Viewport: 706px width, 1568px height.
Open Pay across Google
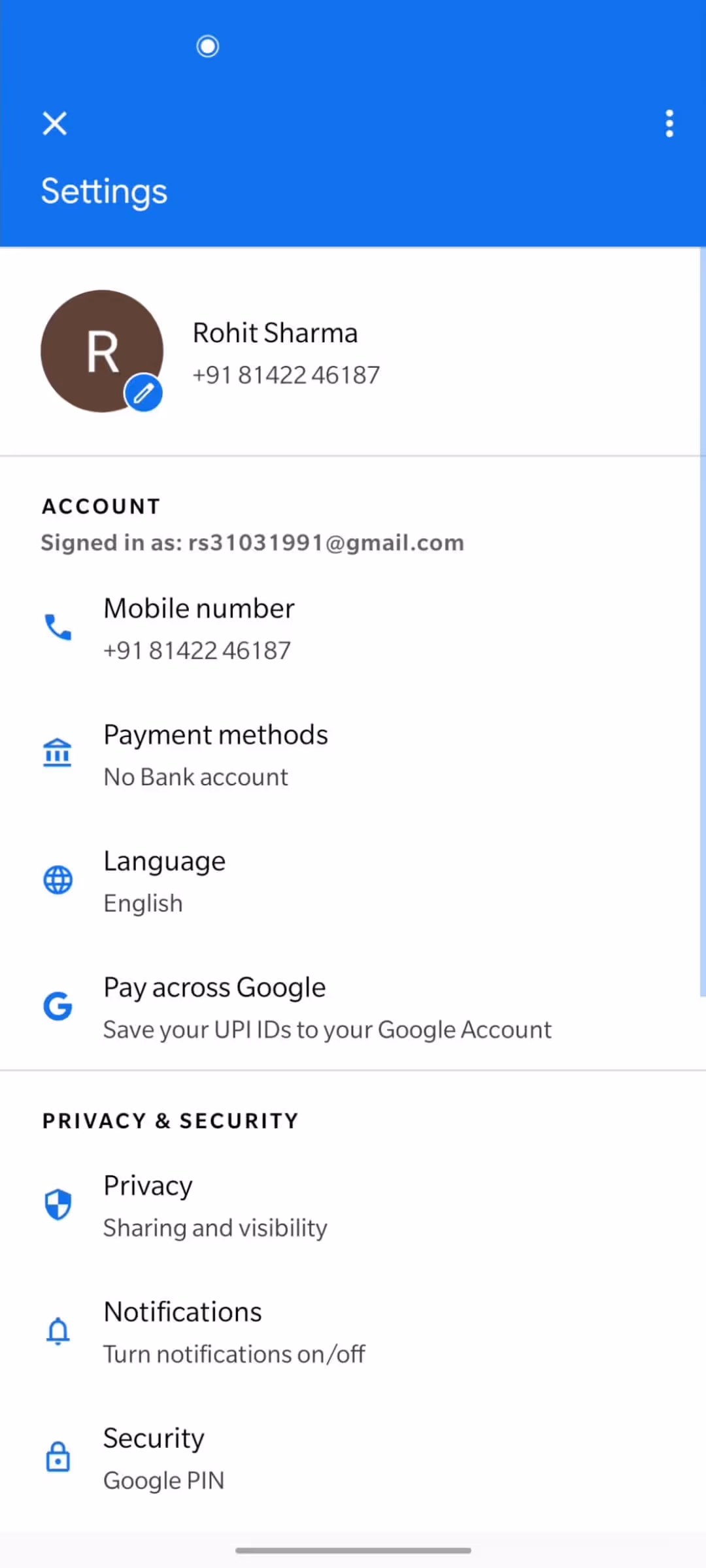click(353, 1007)
